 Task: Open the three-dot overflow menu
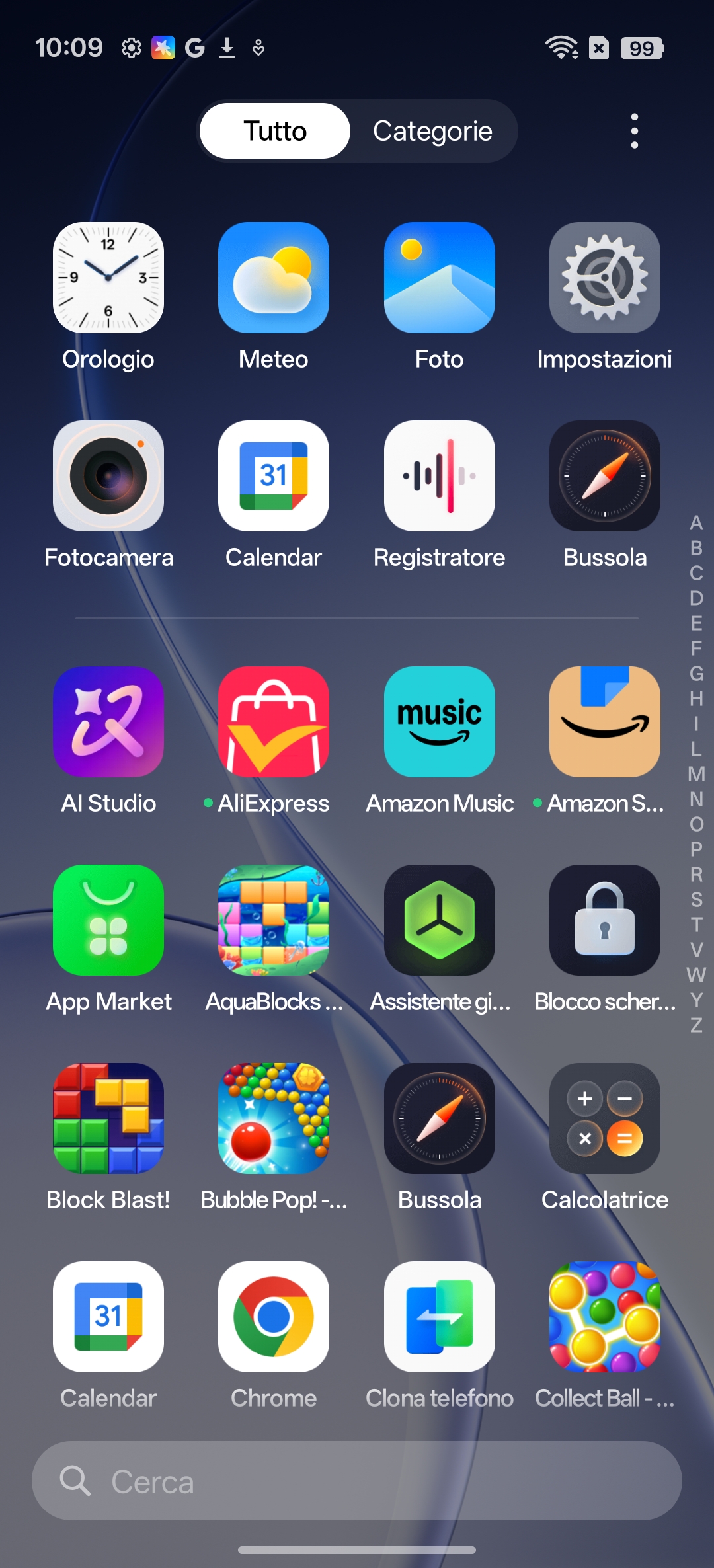point(634,131)
